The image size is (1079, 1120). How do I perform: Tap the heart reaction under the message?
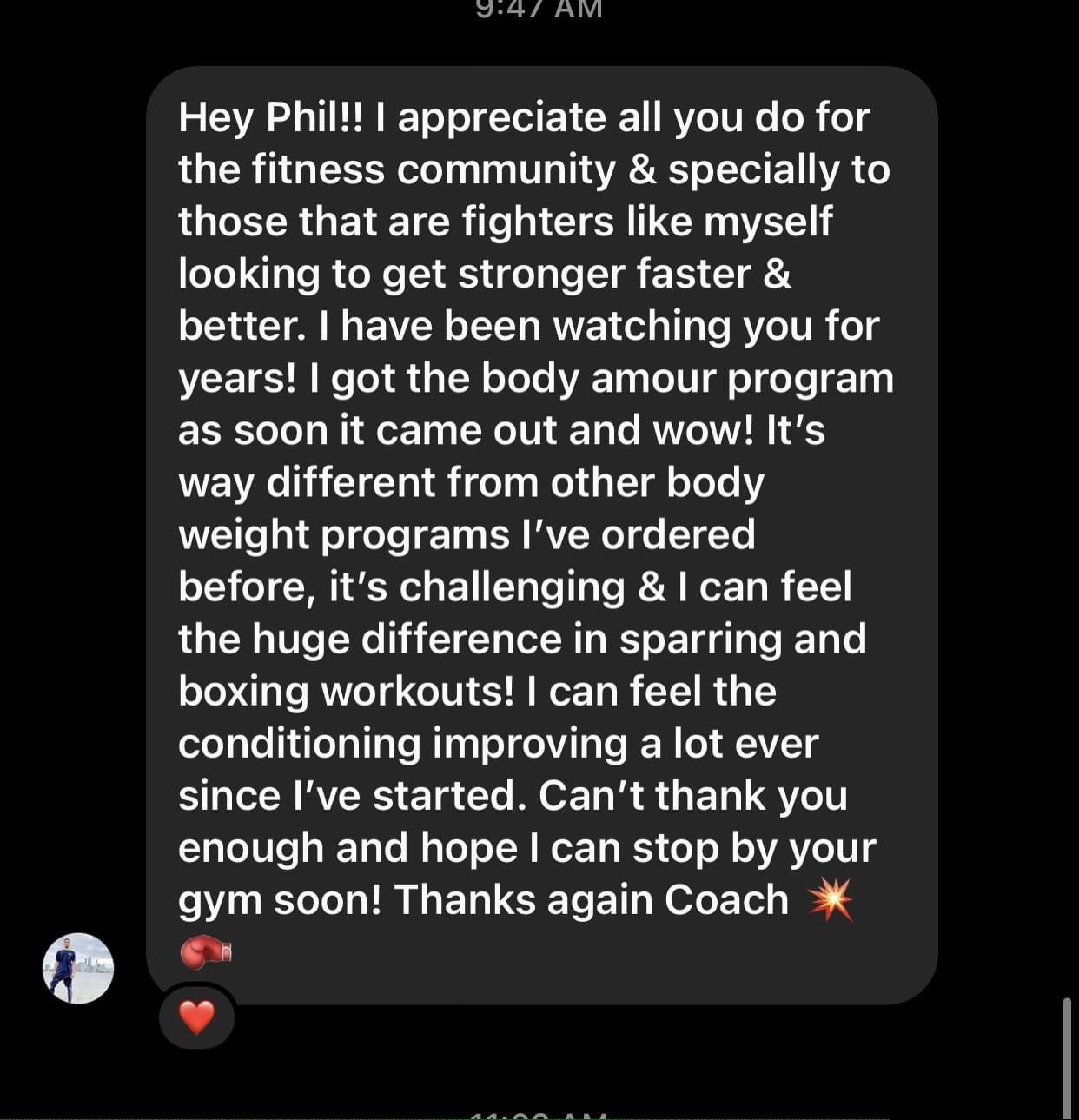tap(197, 1017)
